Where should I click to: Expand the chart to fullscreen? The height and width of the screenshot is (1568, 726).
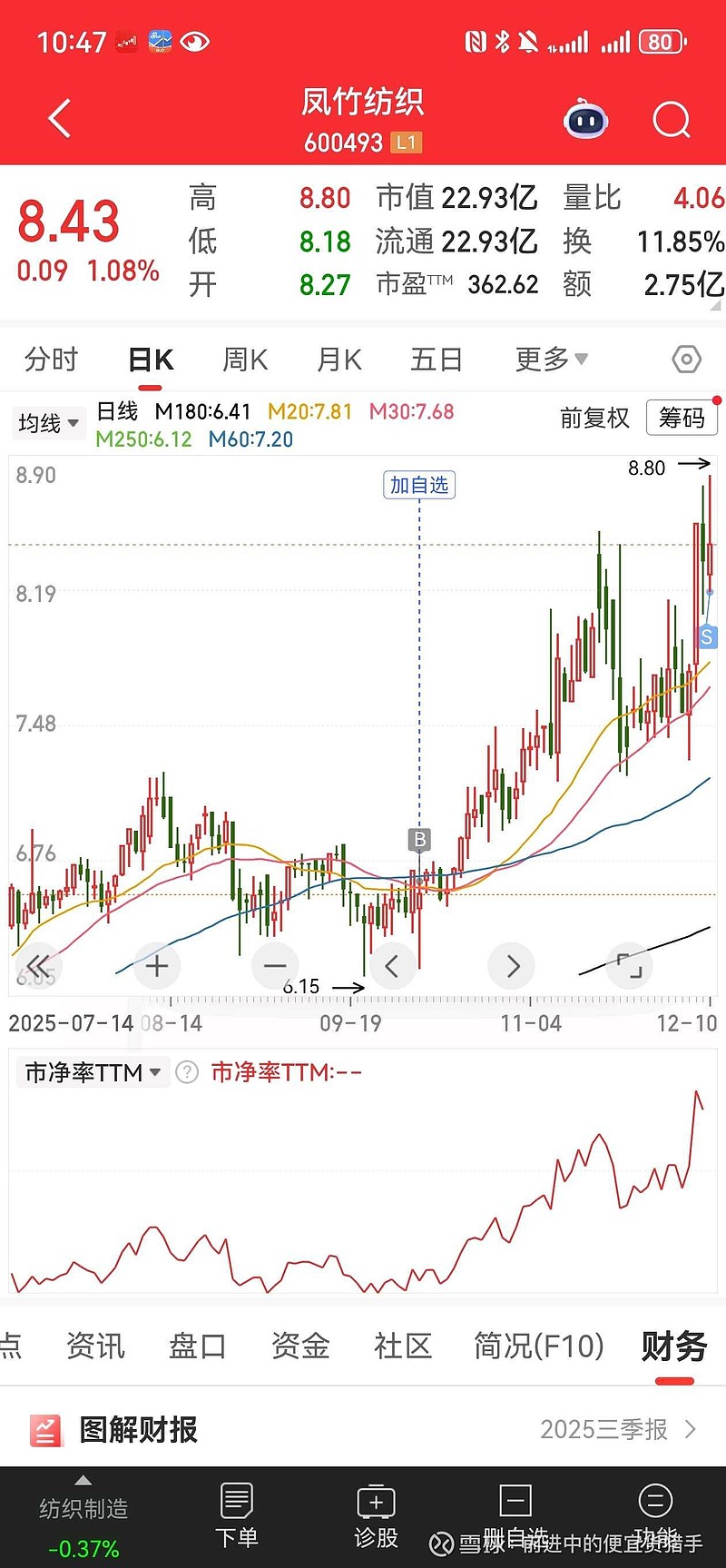(x=628, y=966)
